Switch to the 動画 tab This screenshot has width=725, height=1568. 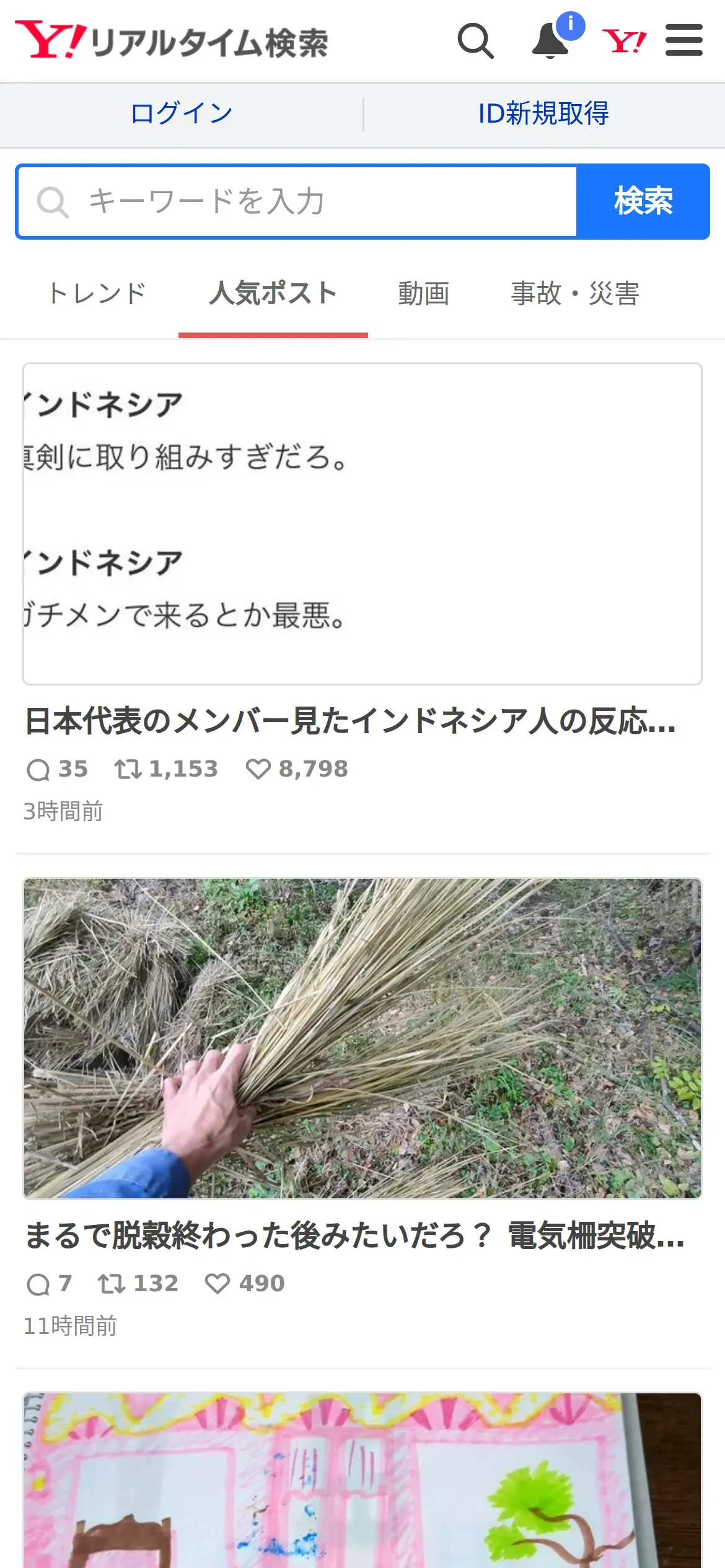424,294
